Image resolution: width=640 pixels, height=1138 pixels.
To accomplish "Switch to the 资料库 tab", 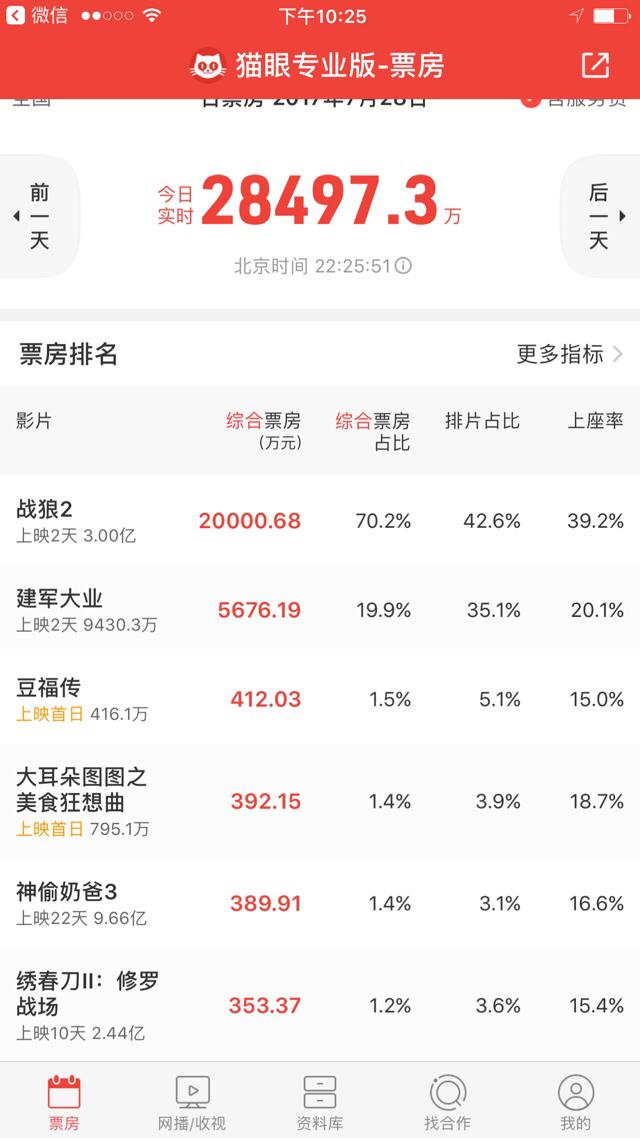I will [320, 1102].
